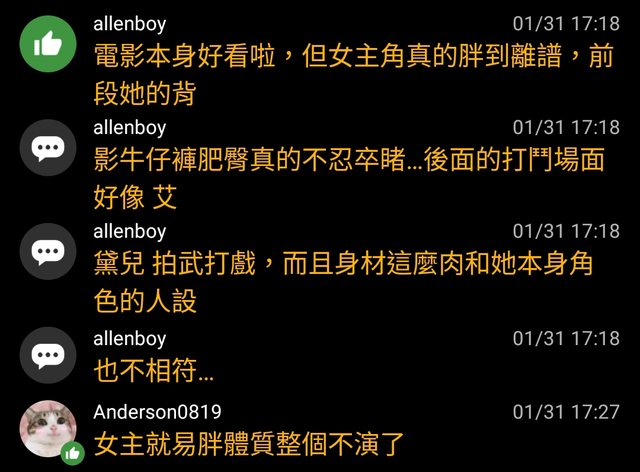View Anderson0819's cat avatar profile

(48, 428)
